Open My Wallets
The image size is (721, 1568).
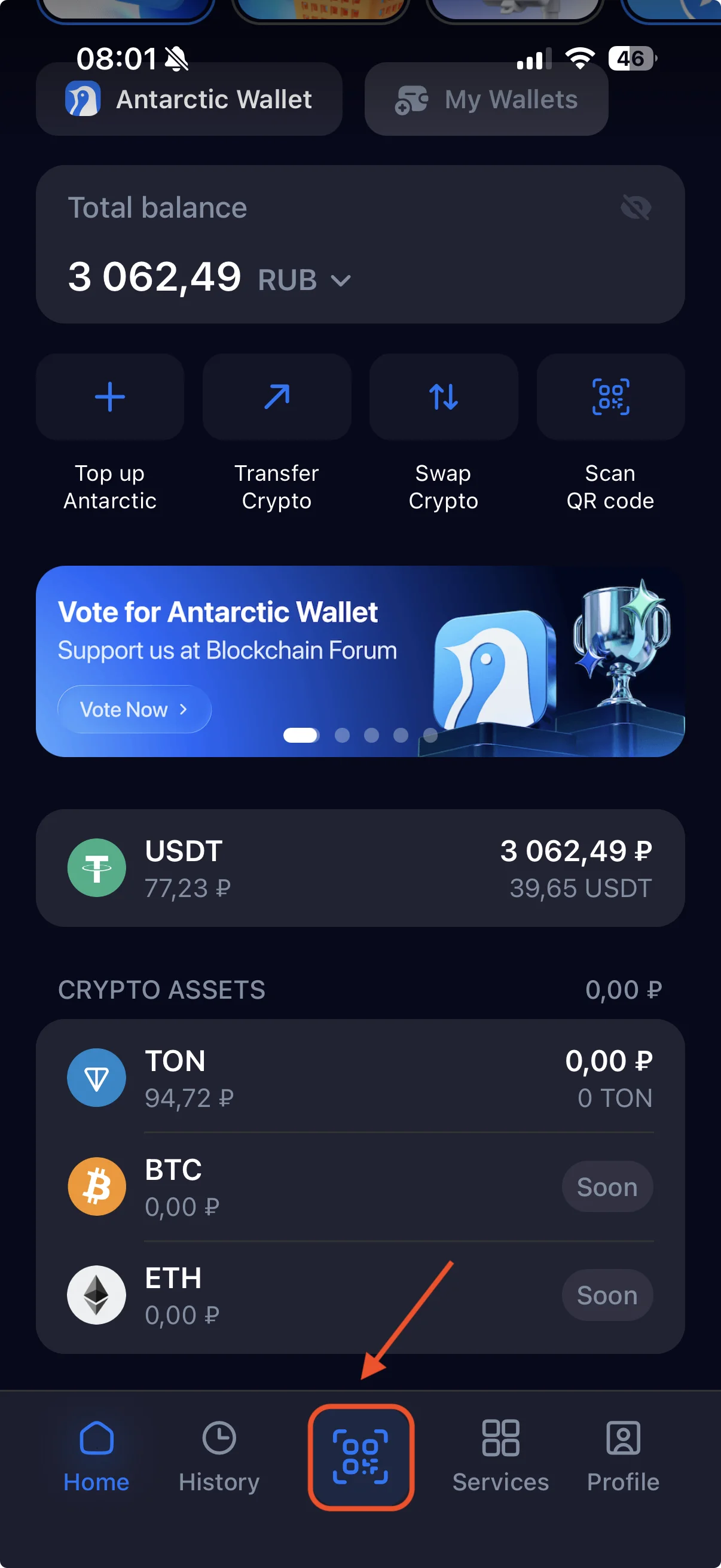pyautogui.click(x=486, y=99)
